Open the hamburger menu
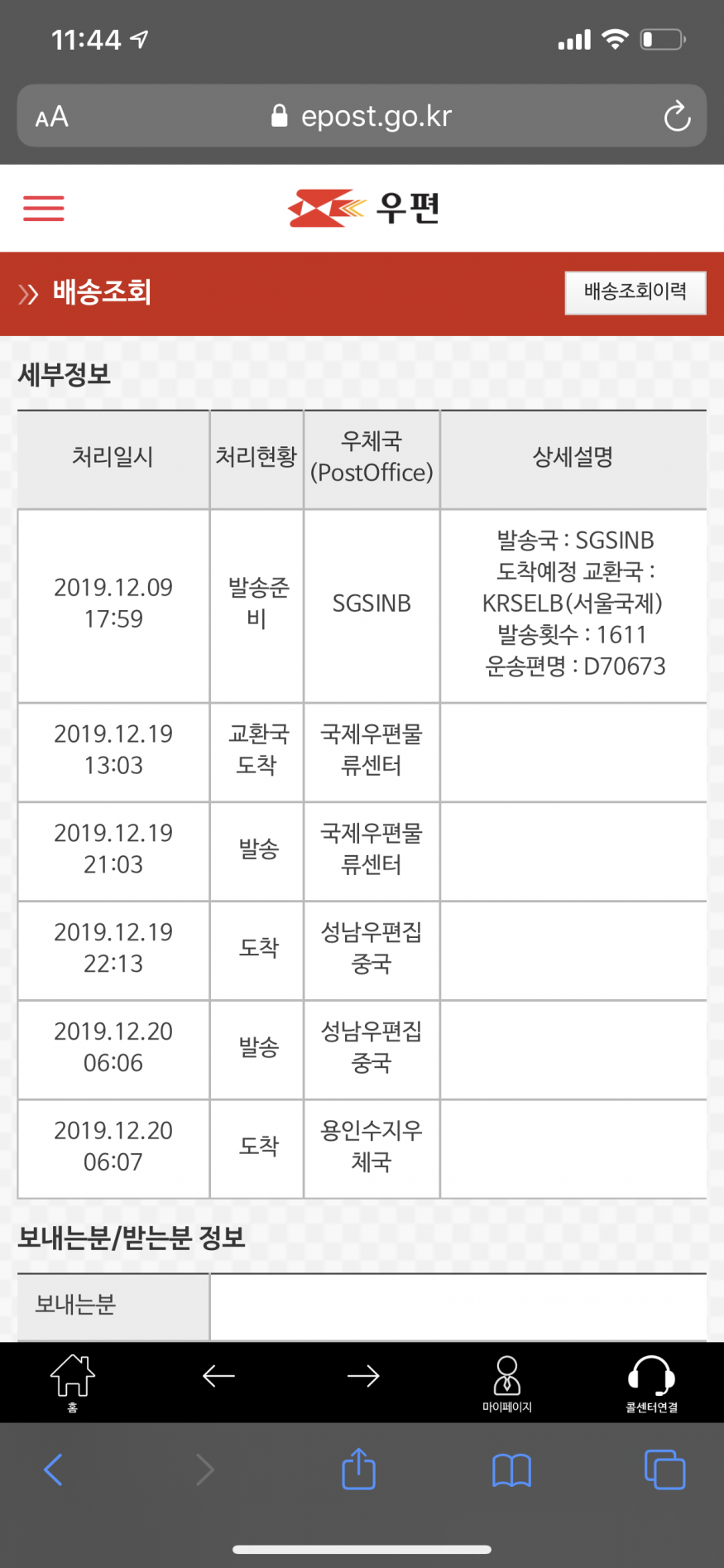Image resolution: width=724 pixels, height=1568 pixels. click(x=43, y=208)
